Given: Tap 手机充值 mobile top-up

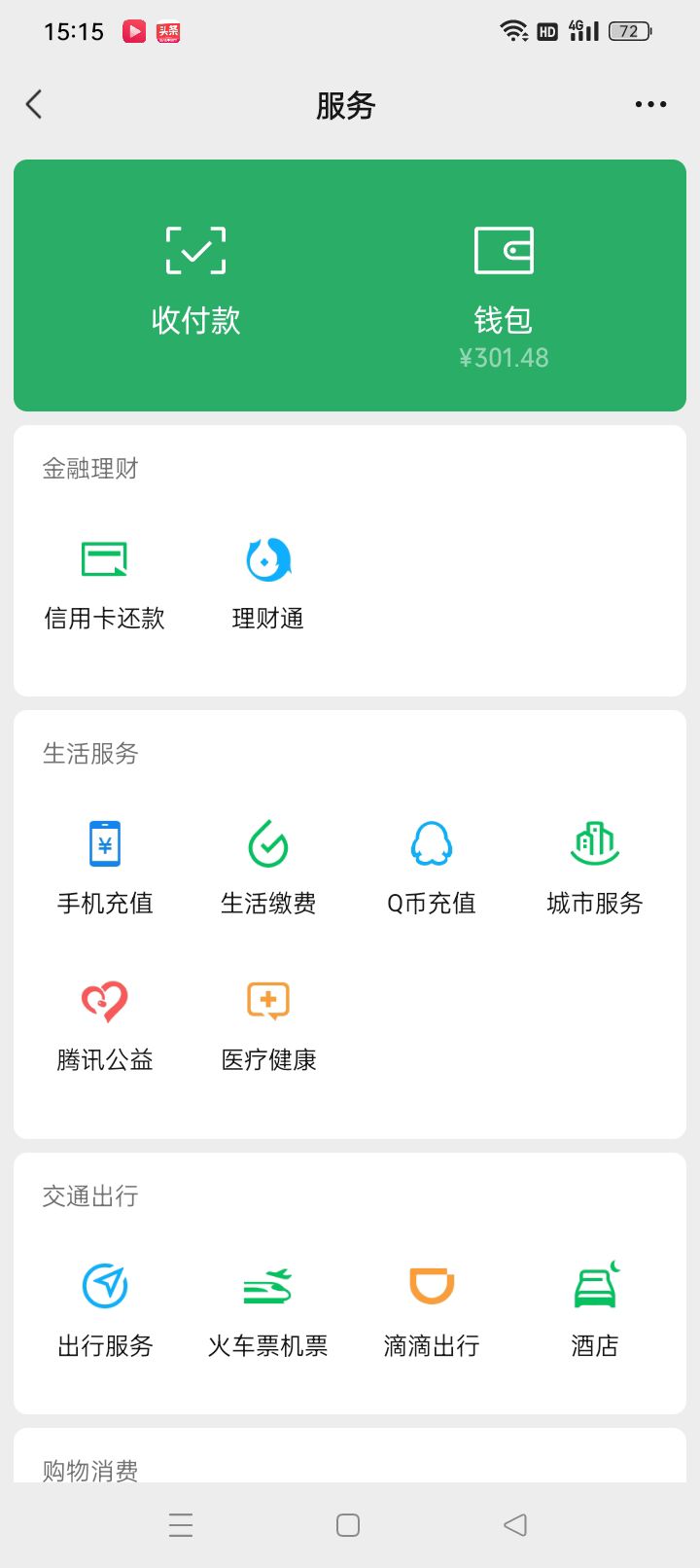Looking at the screenshot, I should (105, 867).
